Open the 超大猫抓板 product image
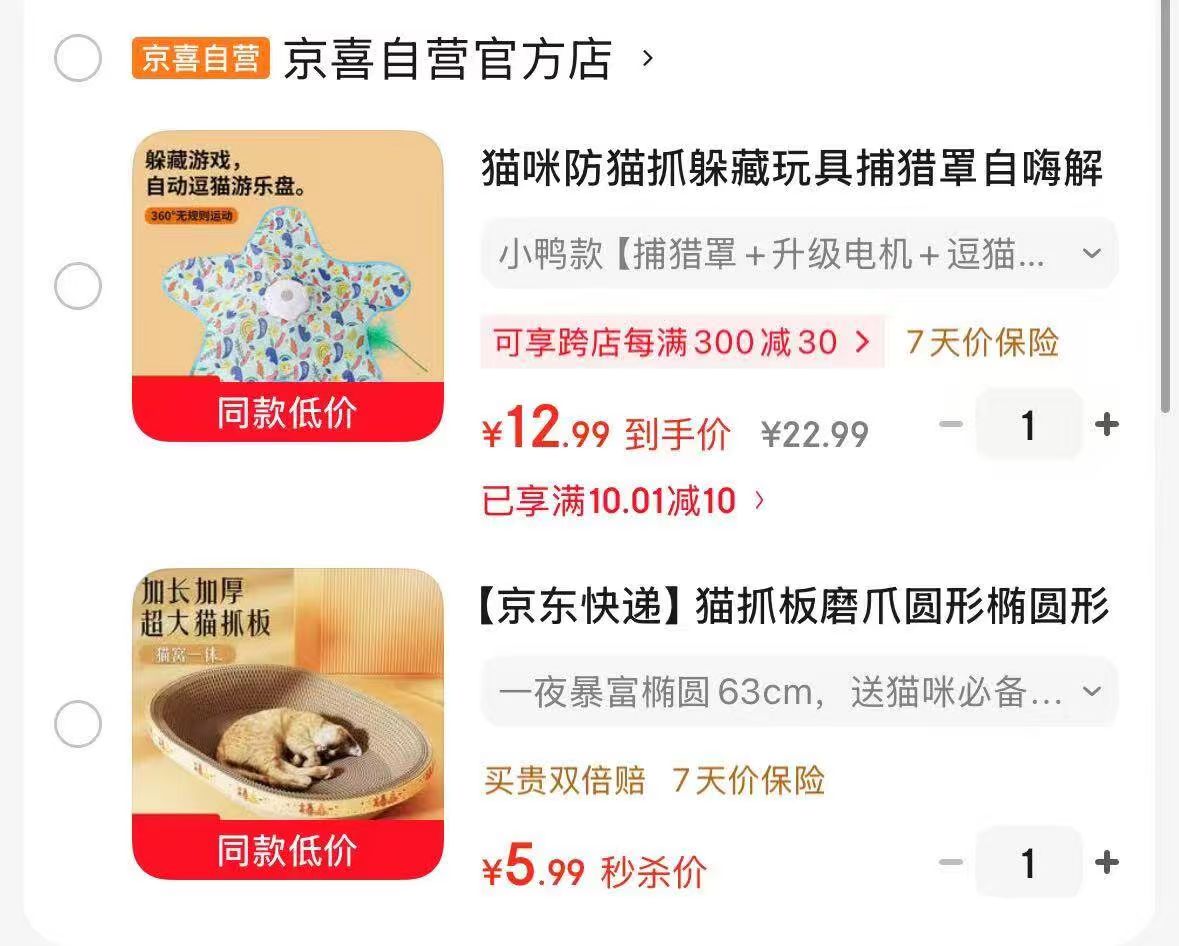Viewport: 1179px width, 946px height. (288, 723)
